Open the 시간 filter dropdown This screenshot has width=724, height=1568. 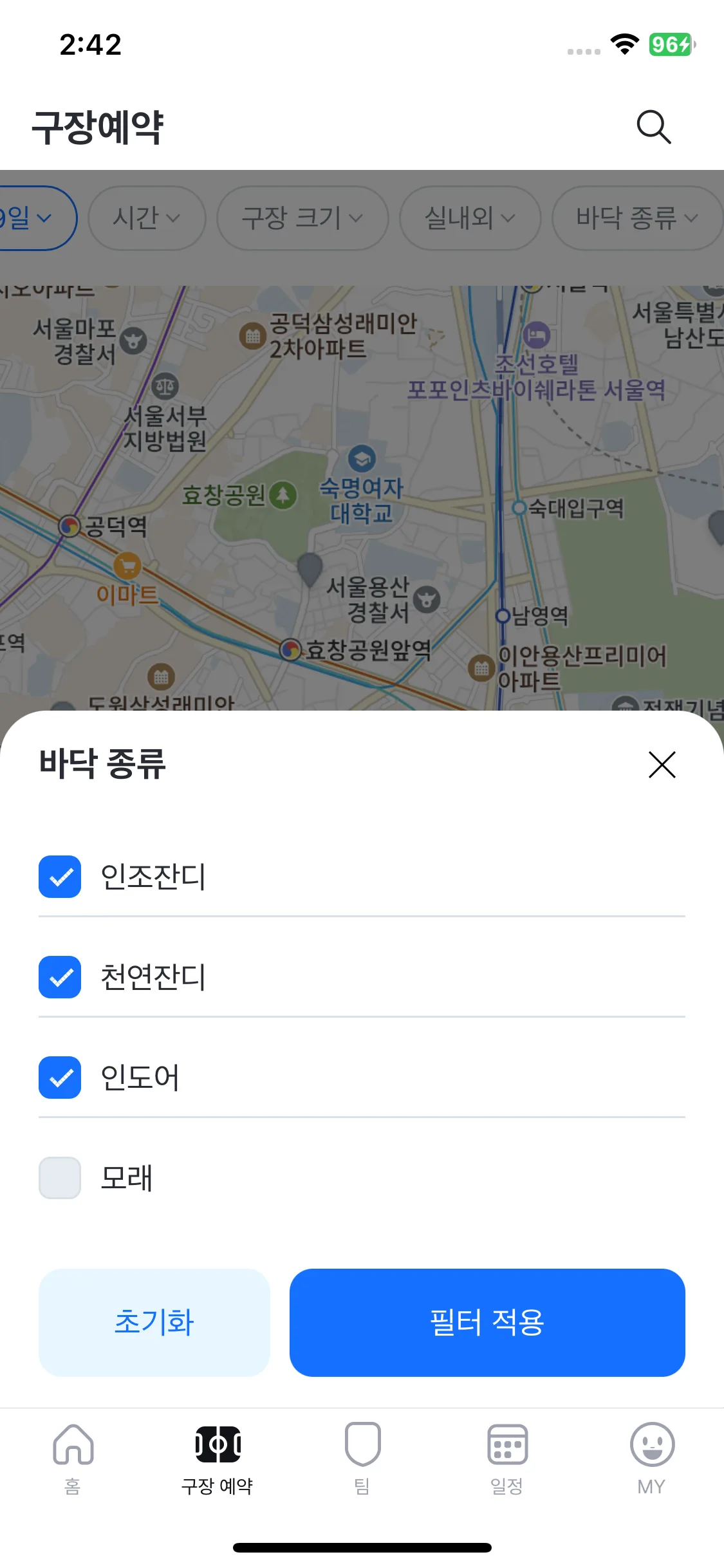pyautogui.click(x=147, y=218)
